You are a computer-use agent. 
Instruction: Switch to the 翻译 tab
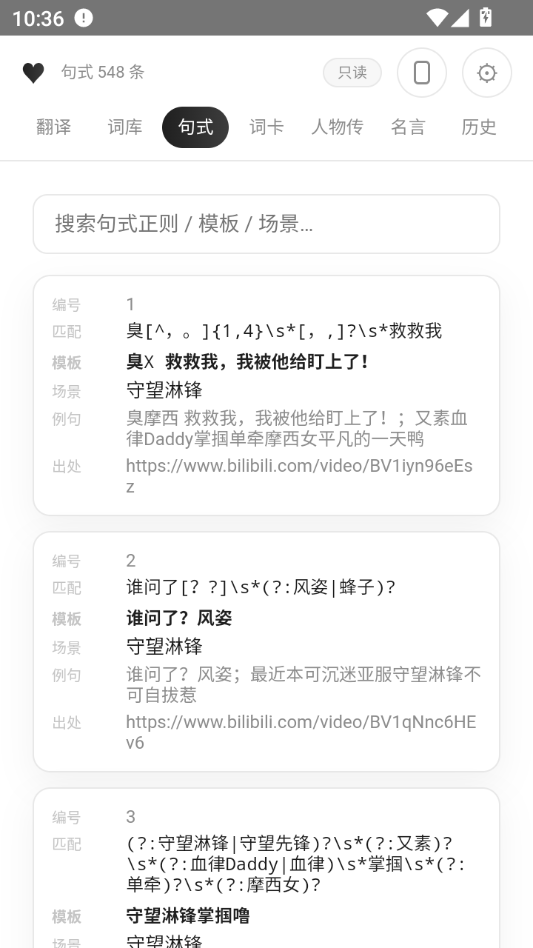tap(54, 127)
